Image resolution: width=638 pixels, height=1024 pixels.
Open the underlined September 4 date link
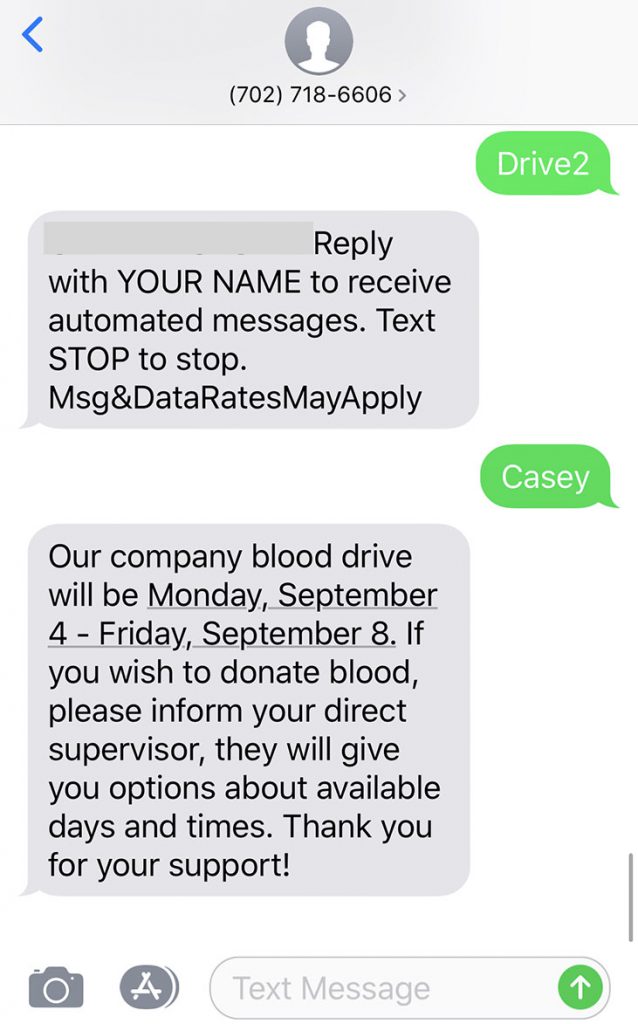243,614
